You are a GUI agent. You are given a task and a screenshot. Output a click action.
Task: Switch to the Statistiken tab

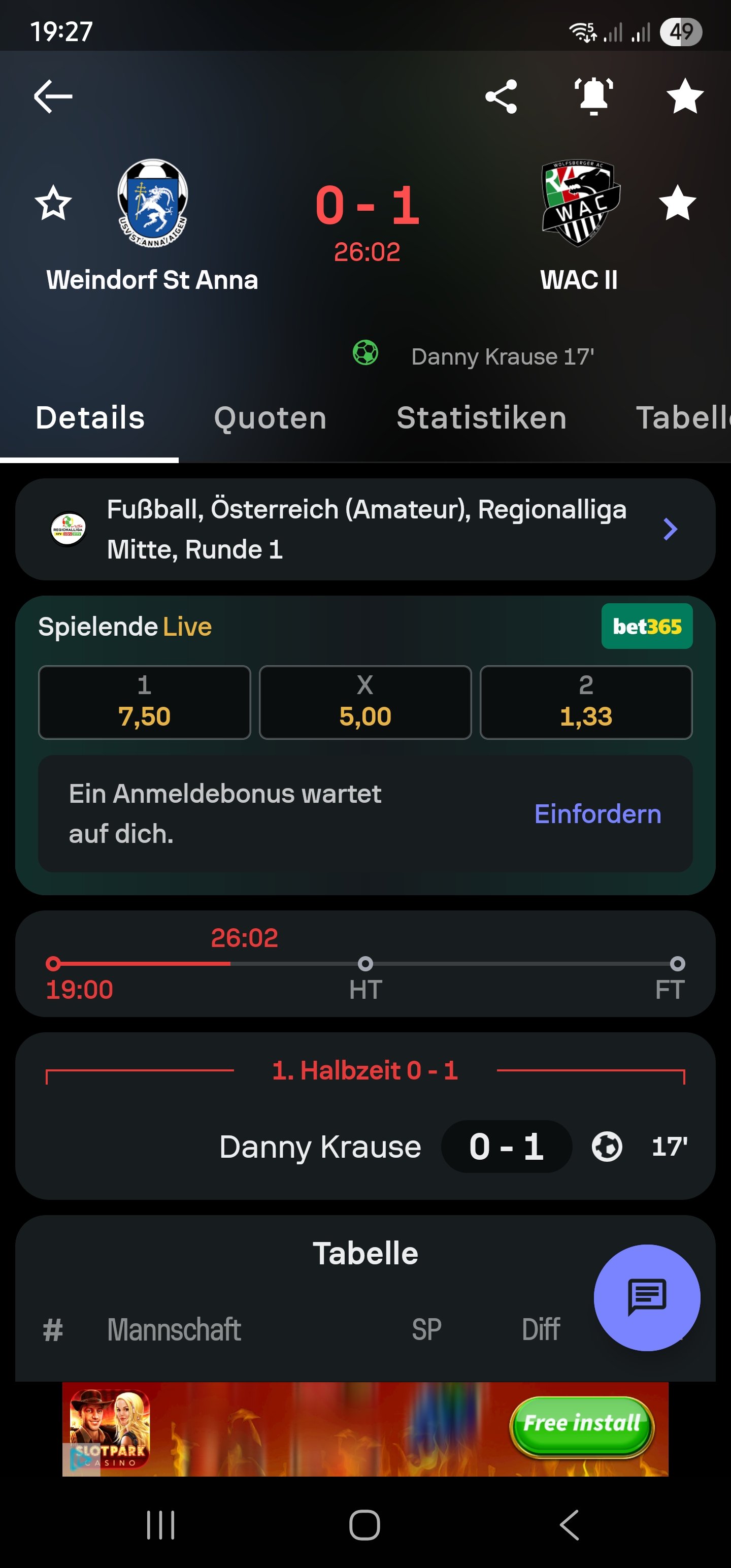tap(481, 418)
